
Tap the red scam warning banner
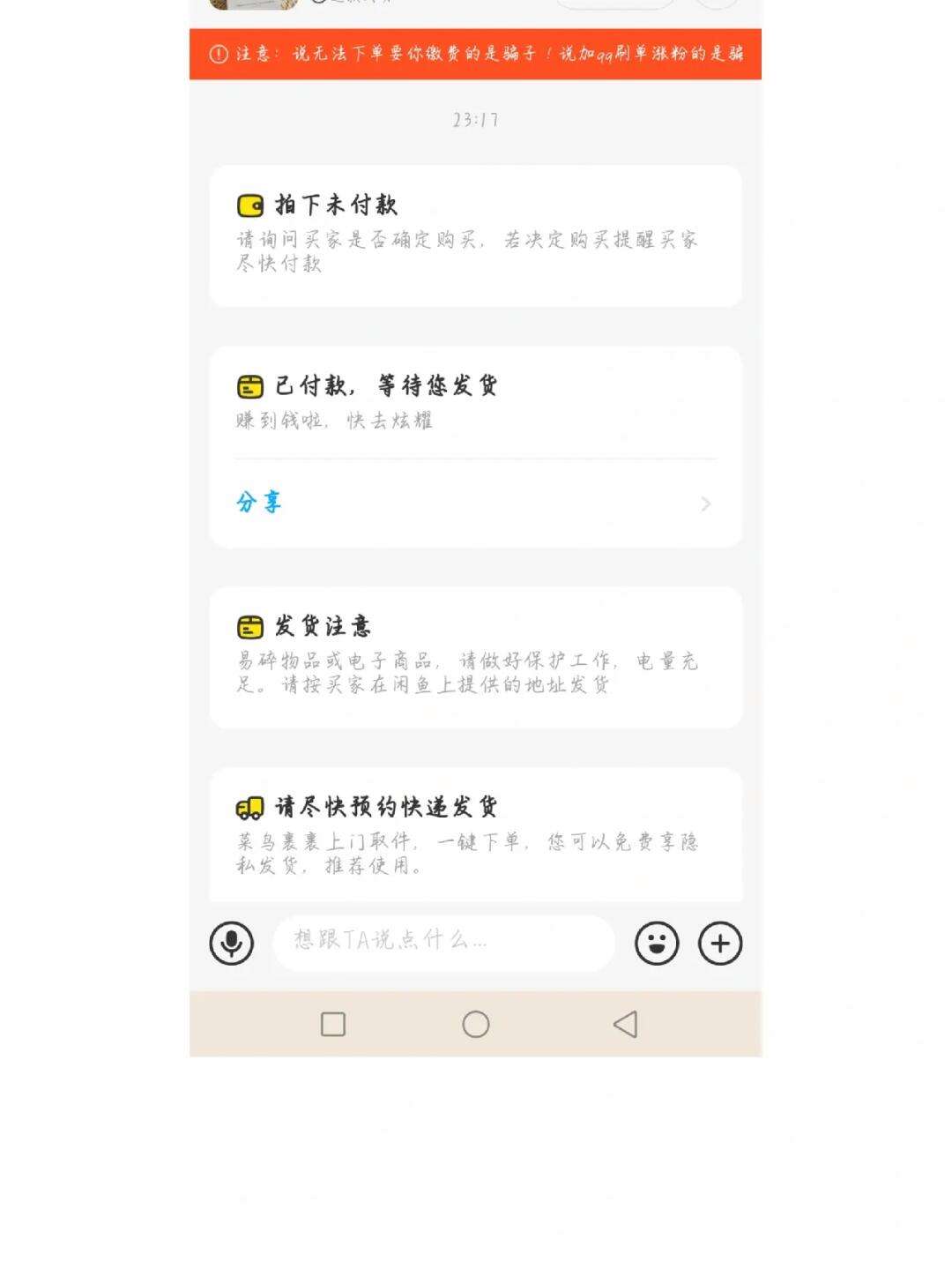coord(475,54)
